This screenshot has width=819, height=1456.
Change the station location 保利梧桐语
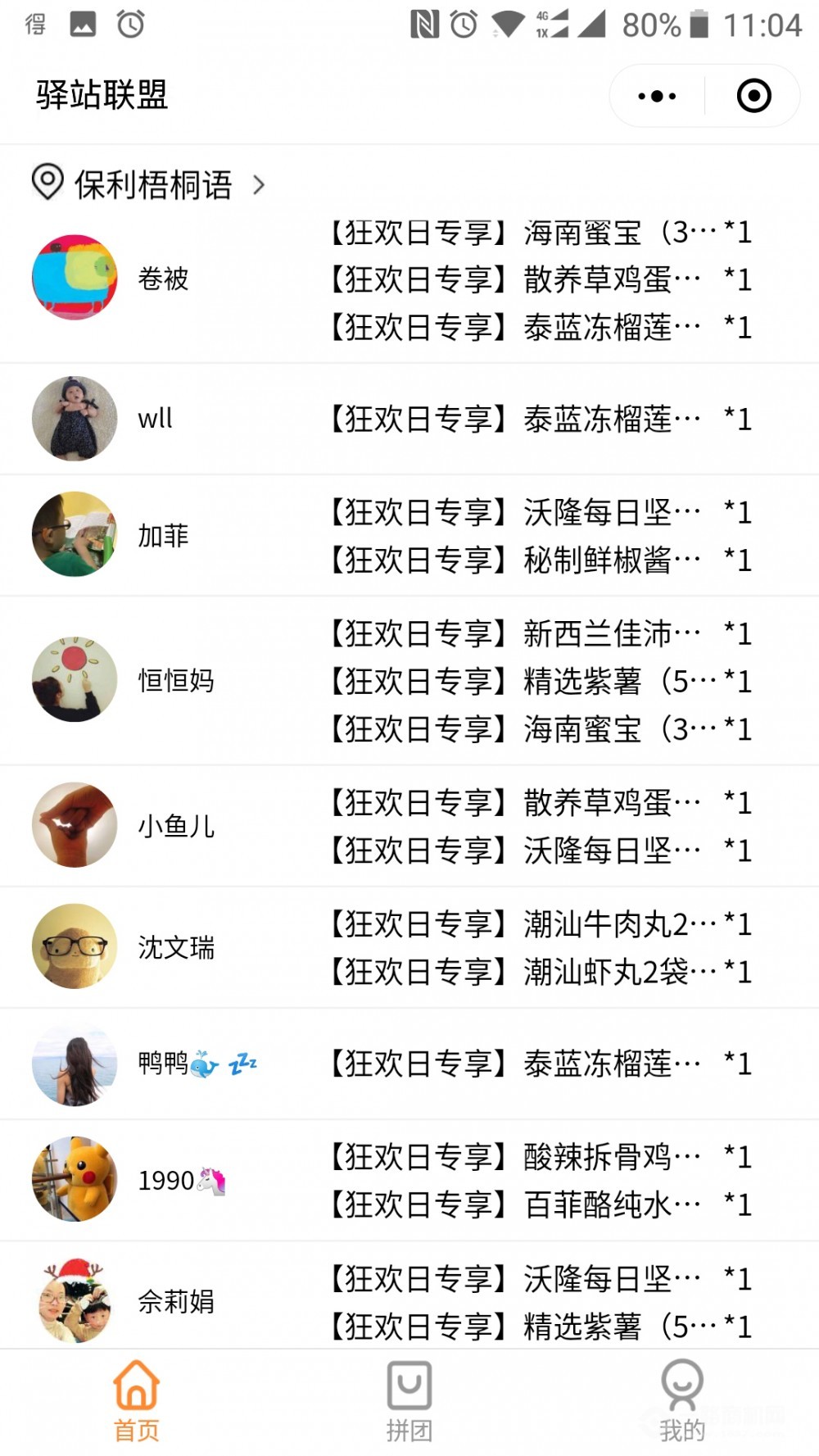coord(152,184)
